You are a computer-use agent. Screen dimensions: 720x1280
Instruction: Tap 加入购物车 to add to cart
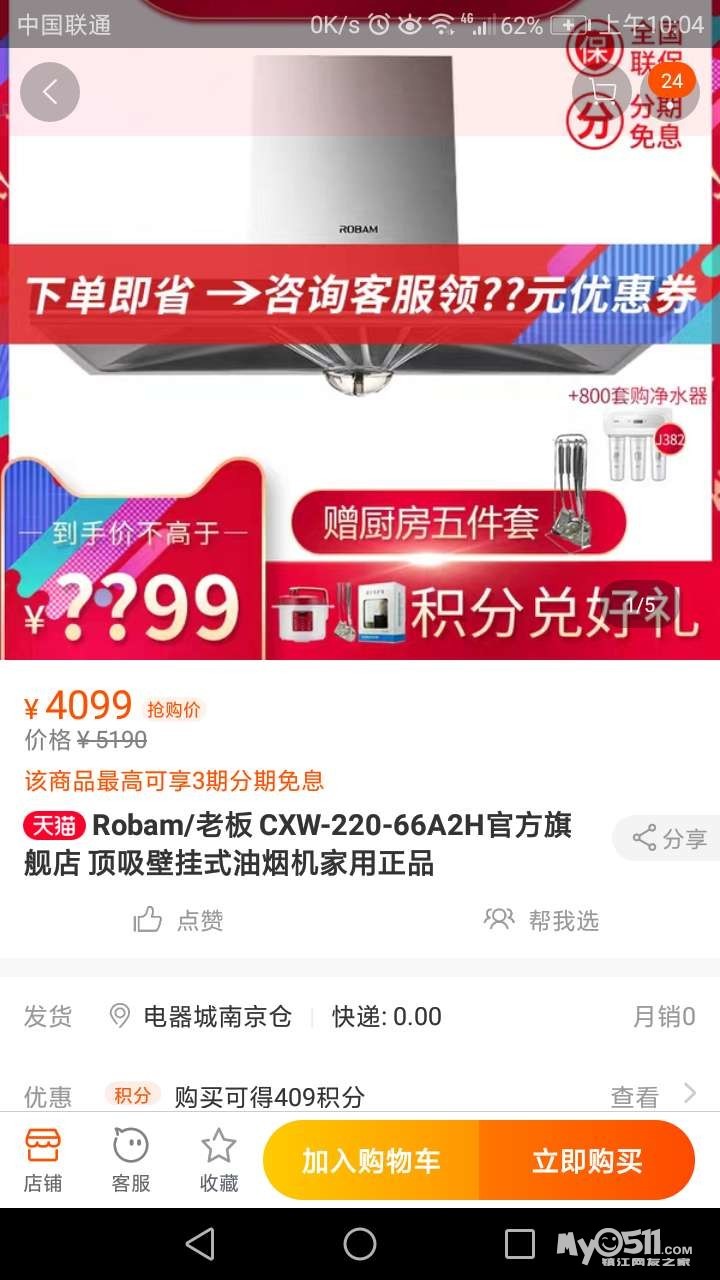(x=371, y=1160)
